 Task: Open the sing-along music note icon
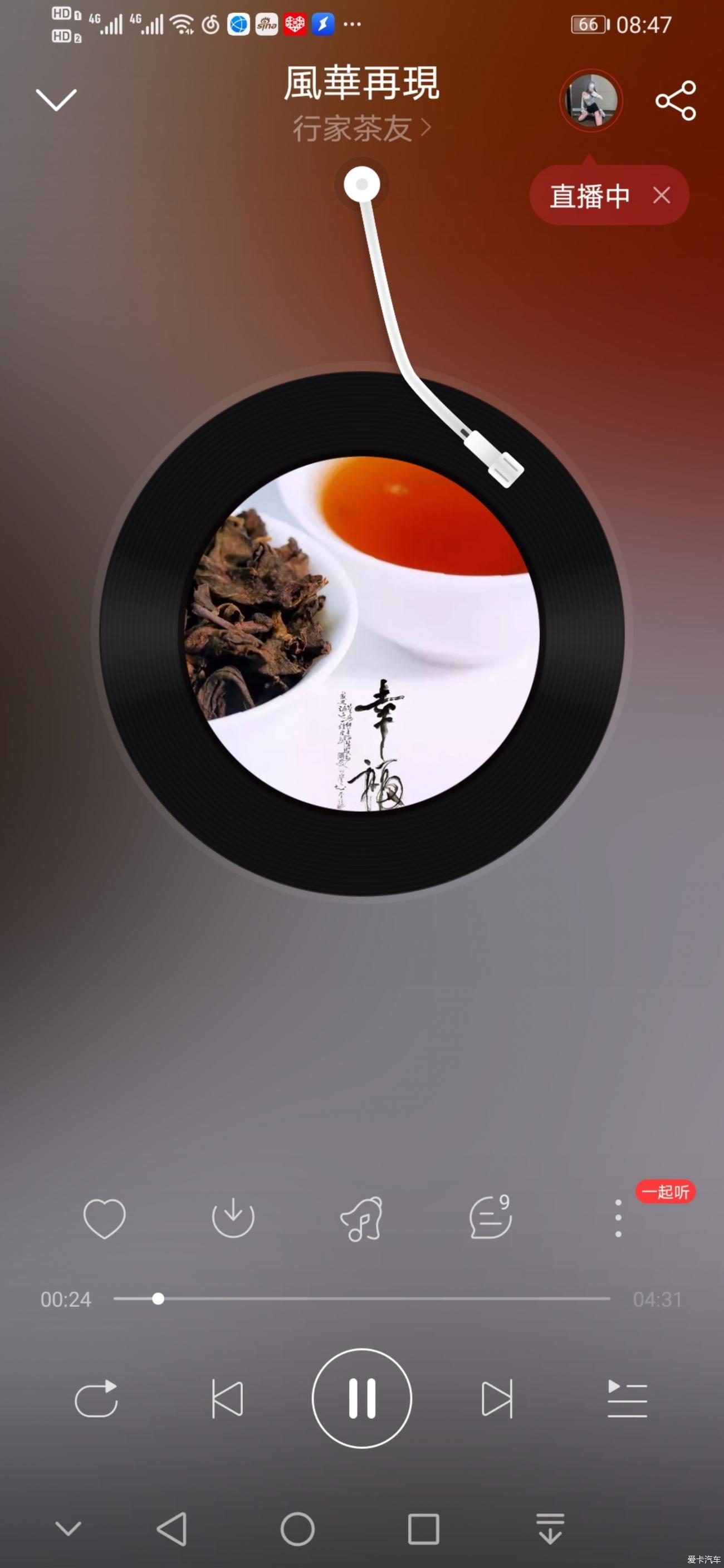pyautogui.click(x=361, y=1218)
